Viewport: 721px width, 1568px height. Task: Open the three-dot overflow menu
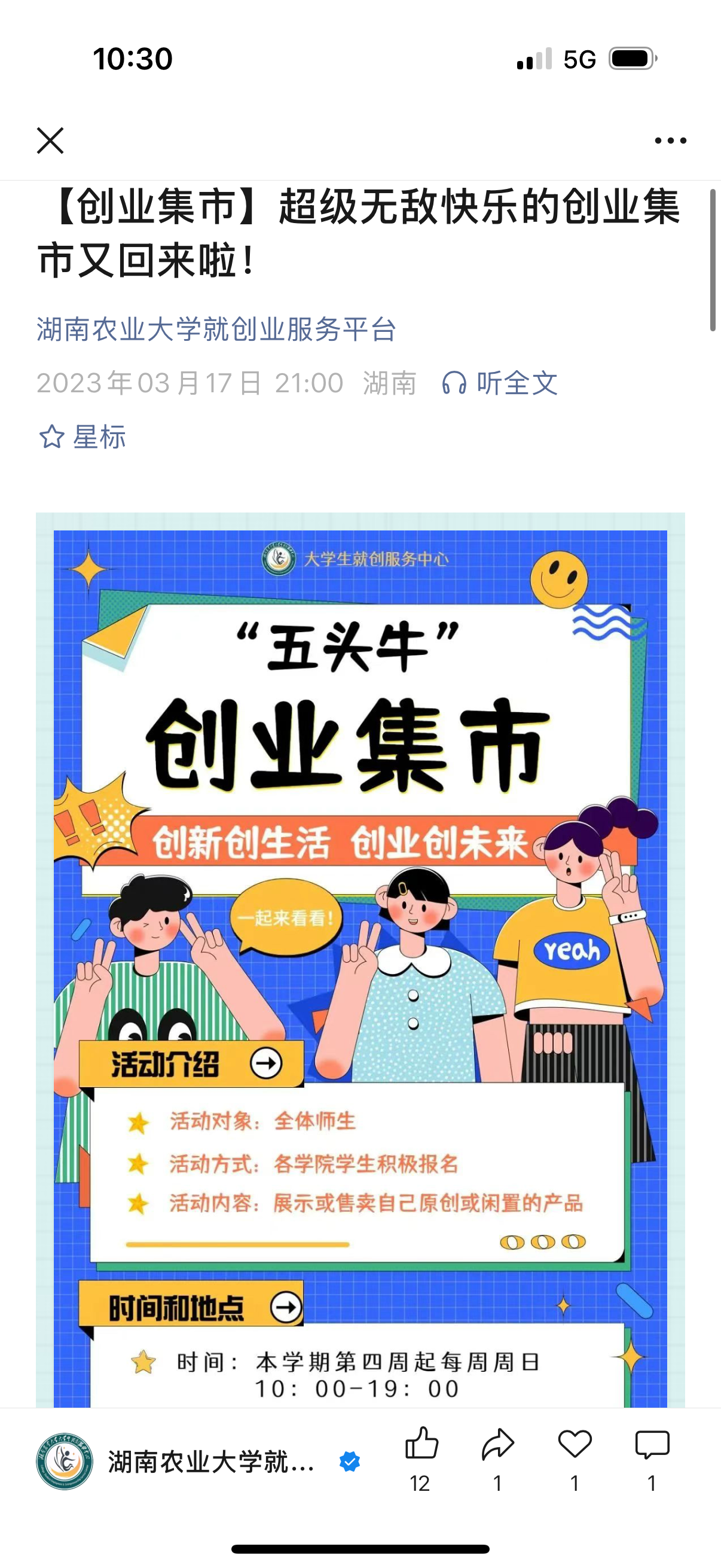(x=670, y=141)
